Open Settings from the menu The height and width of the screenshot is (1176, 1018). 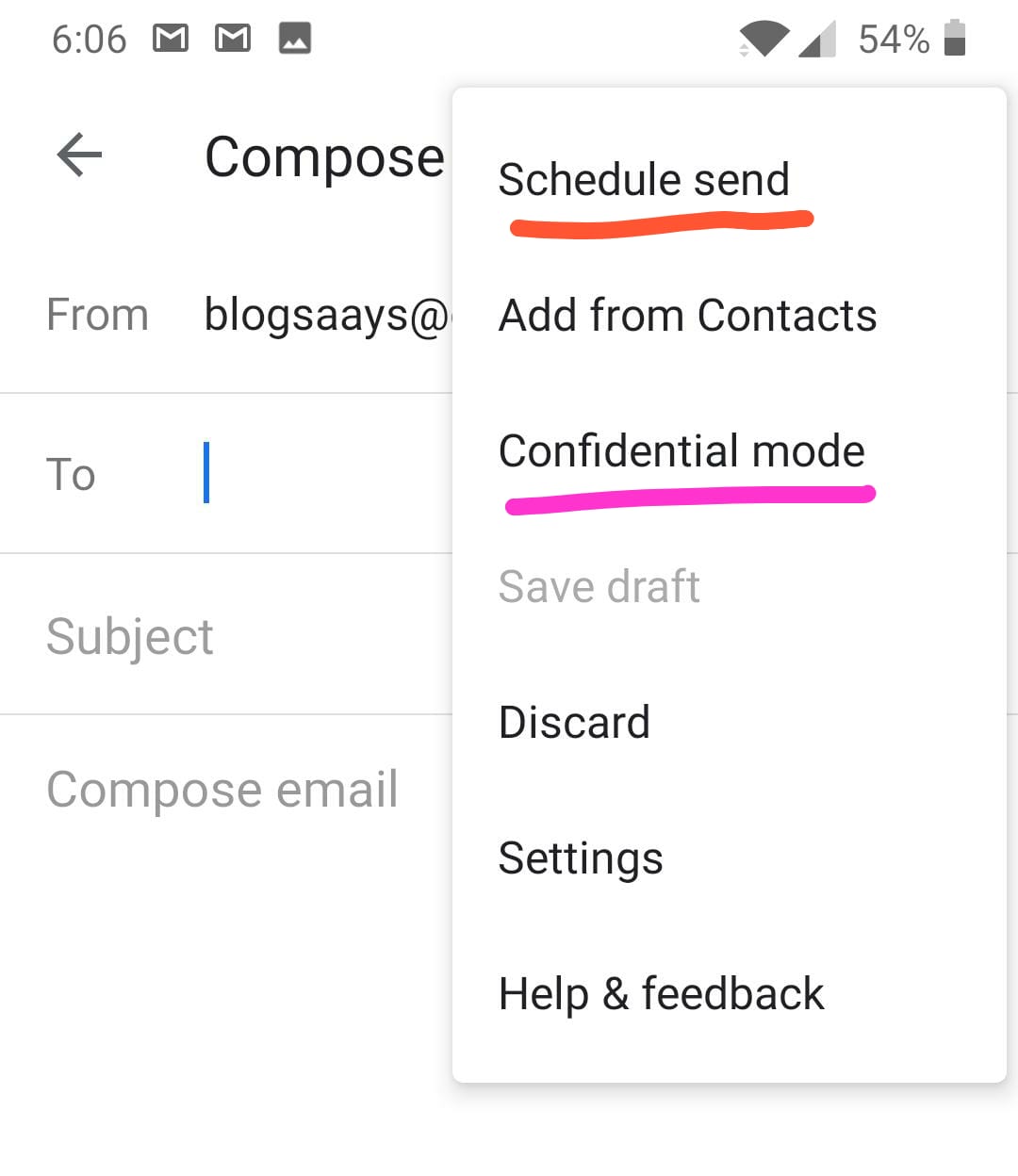tap(581, 858)
